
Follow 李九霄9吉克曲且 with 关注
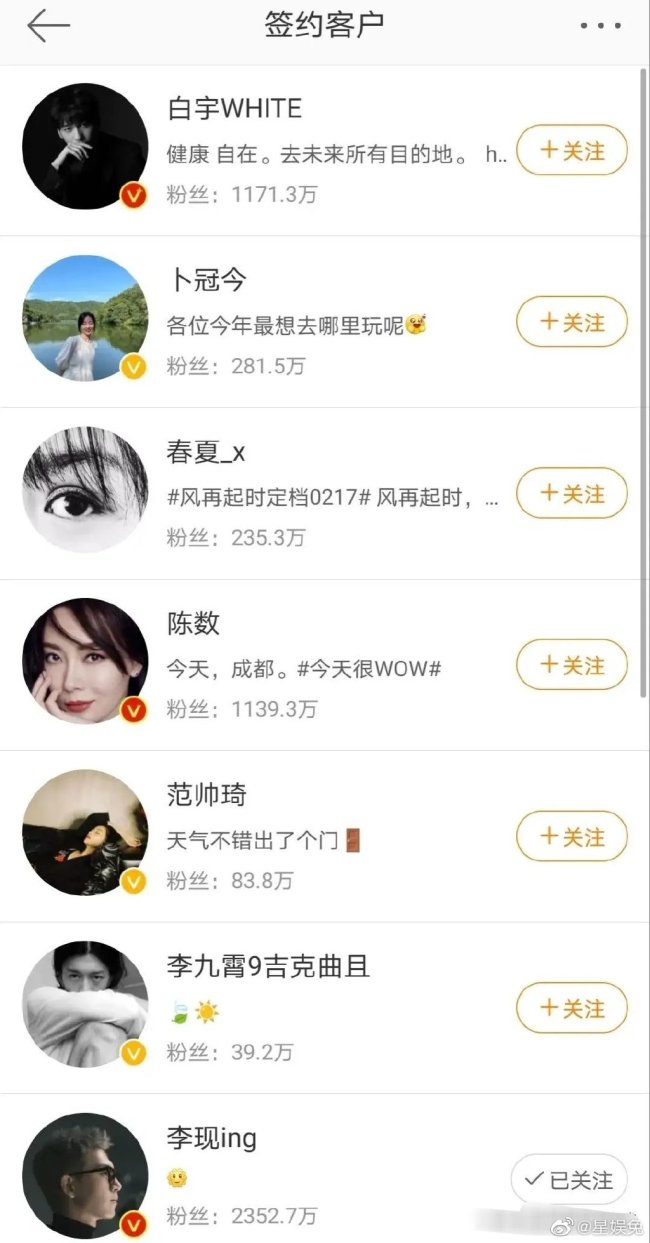coord(572,1008)
